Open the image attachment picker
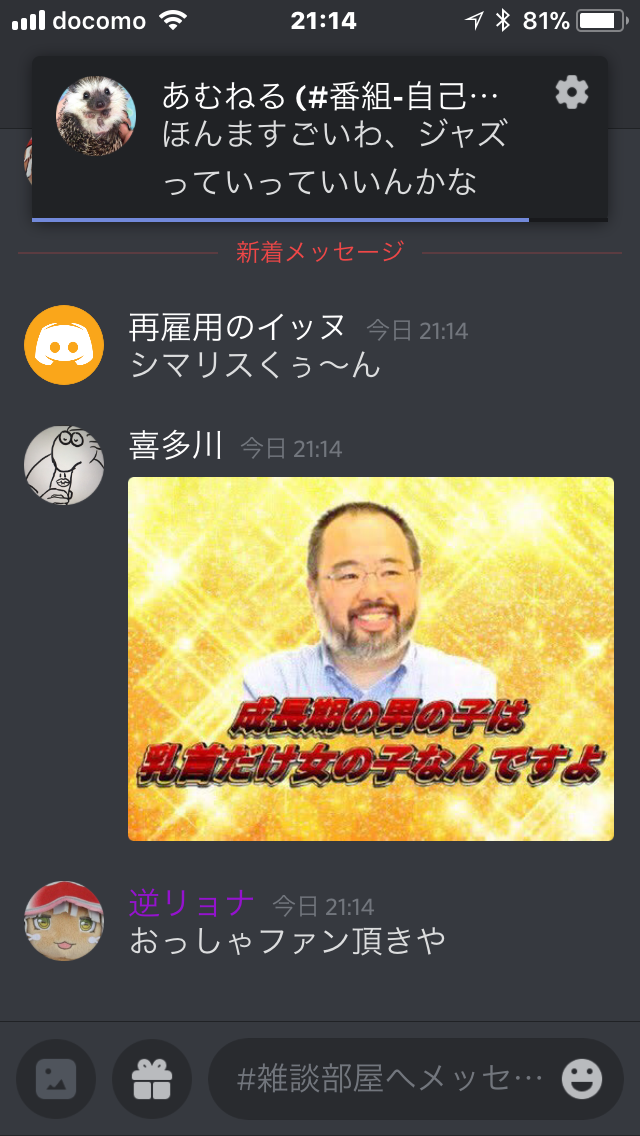640x1136 pixels. pos(56,1079)
